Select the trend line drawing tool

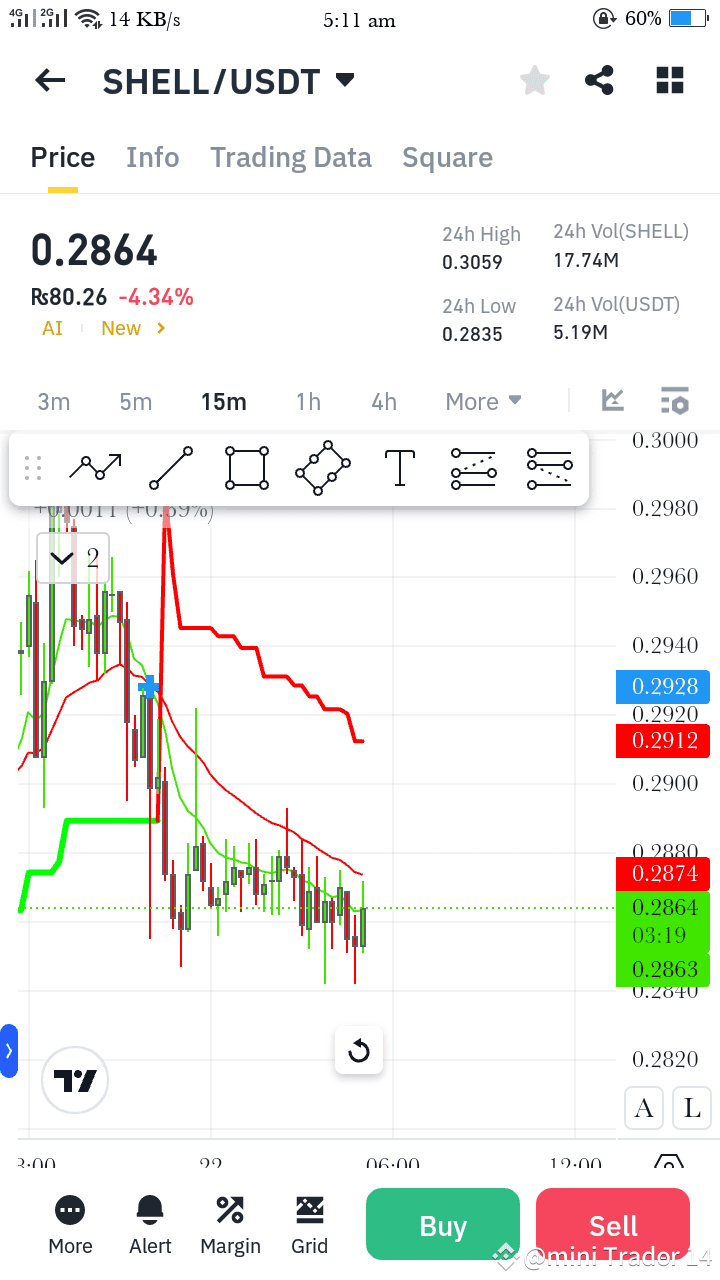(170, 467)
